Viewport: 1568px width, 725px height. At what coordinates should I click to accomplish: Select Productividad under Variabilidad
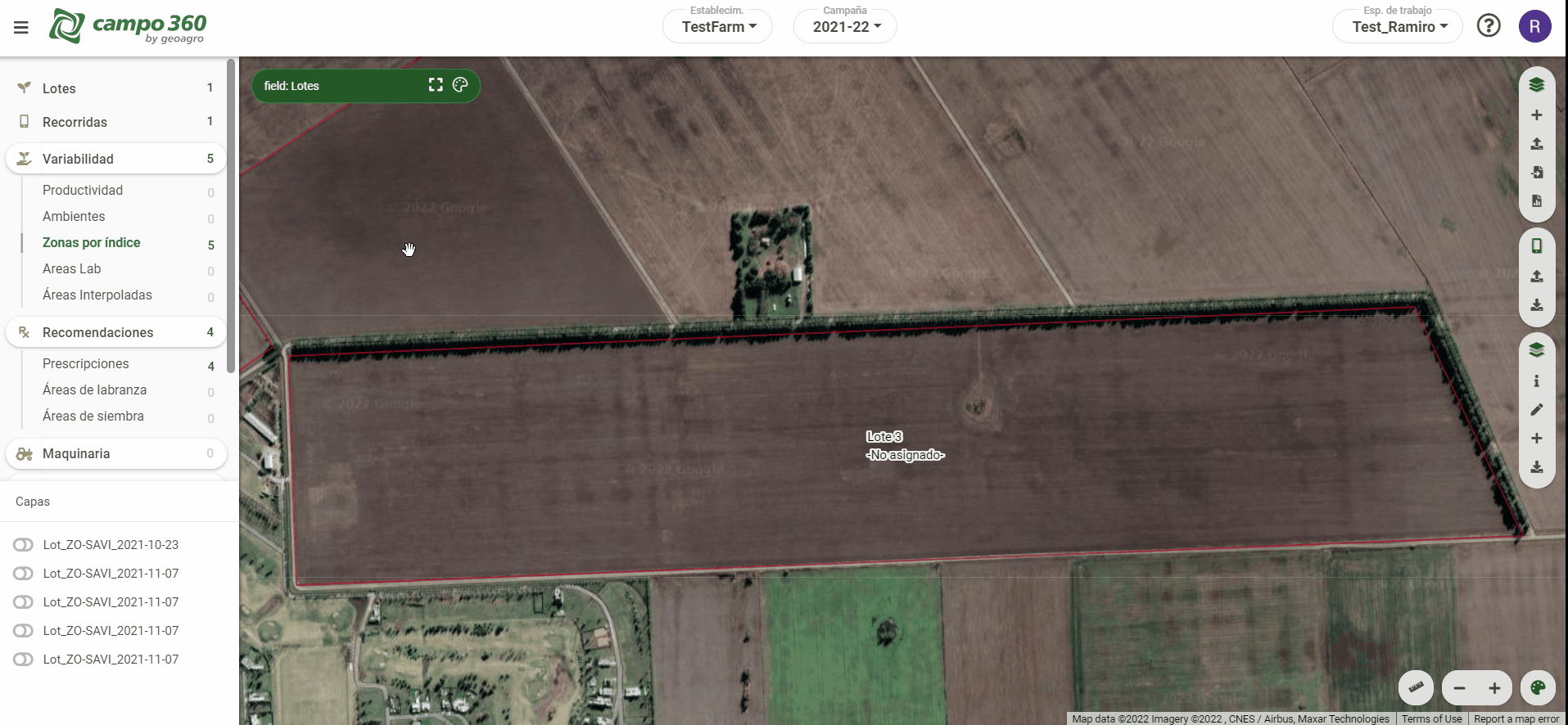click(83, 190)
